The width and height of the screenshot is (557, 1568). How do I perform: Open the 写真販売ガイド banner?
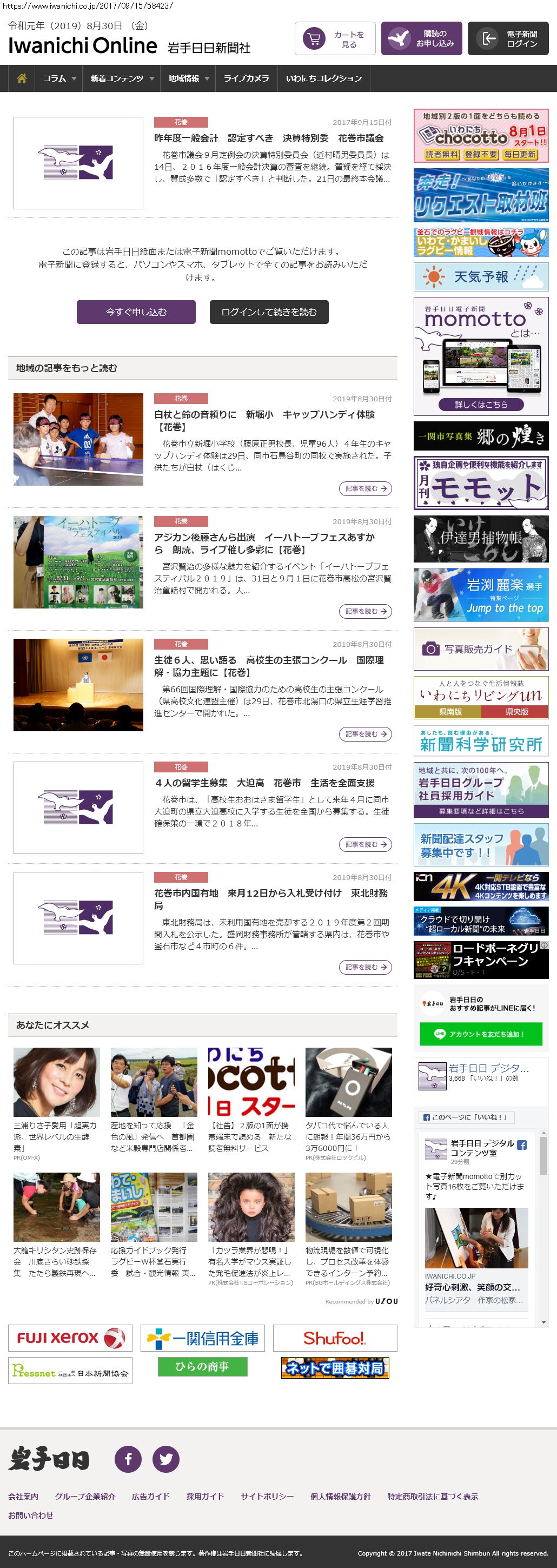(481, 649)
